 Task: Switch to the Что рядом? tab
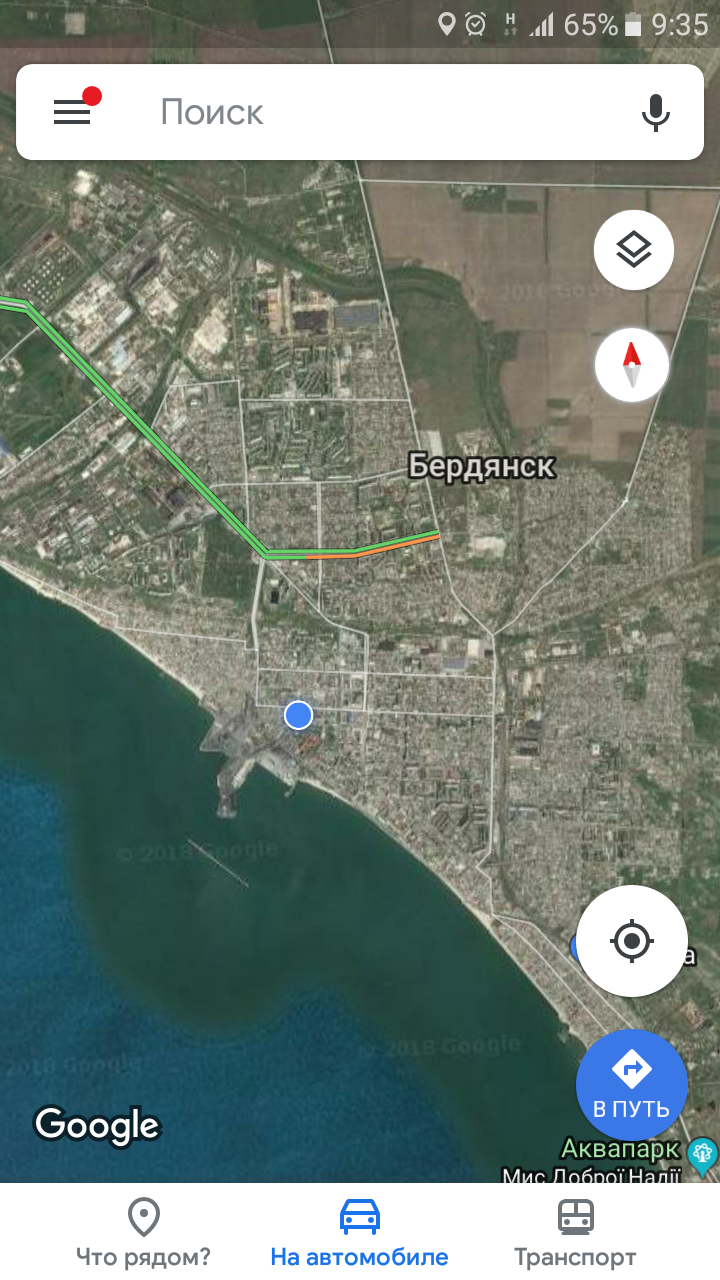point(144,1232)
